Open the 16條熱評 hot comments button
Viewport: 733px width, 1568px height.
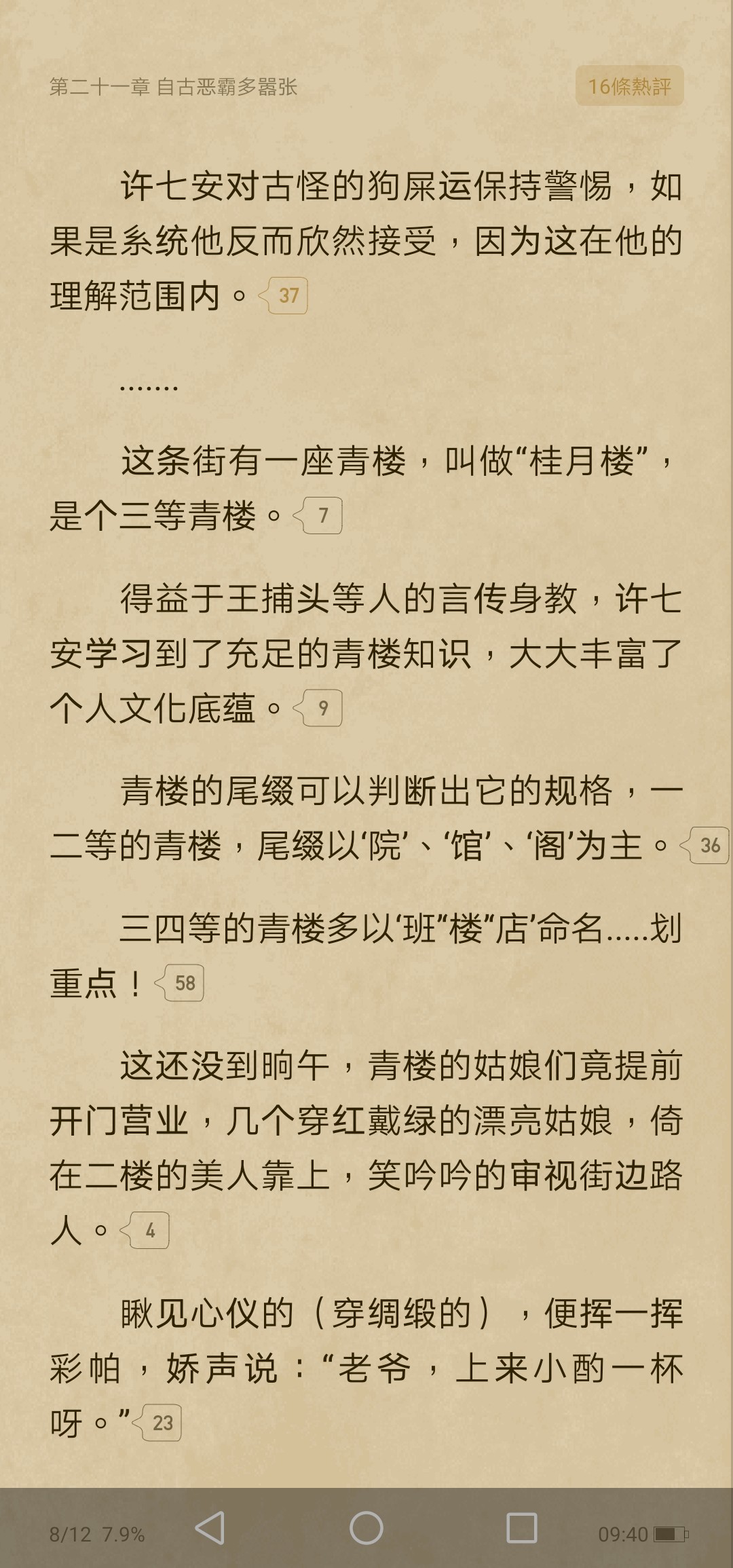pyautogui.click(x=629, y=86)
